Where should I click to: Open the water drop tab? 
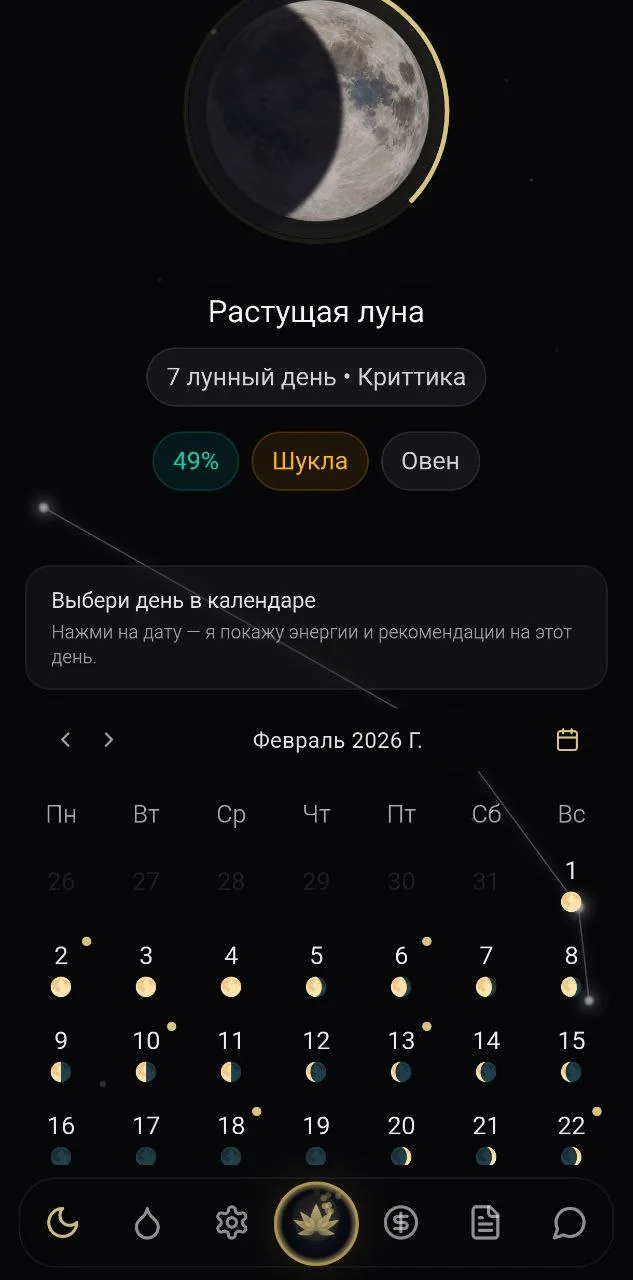click(x=147, y=1222)
